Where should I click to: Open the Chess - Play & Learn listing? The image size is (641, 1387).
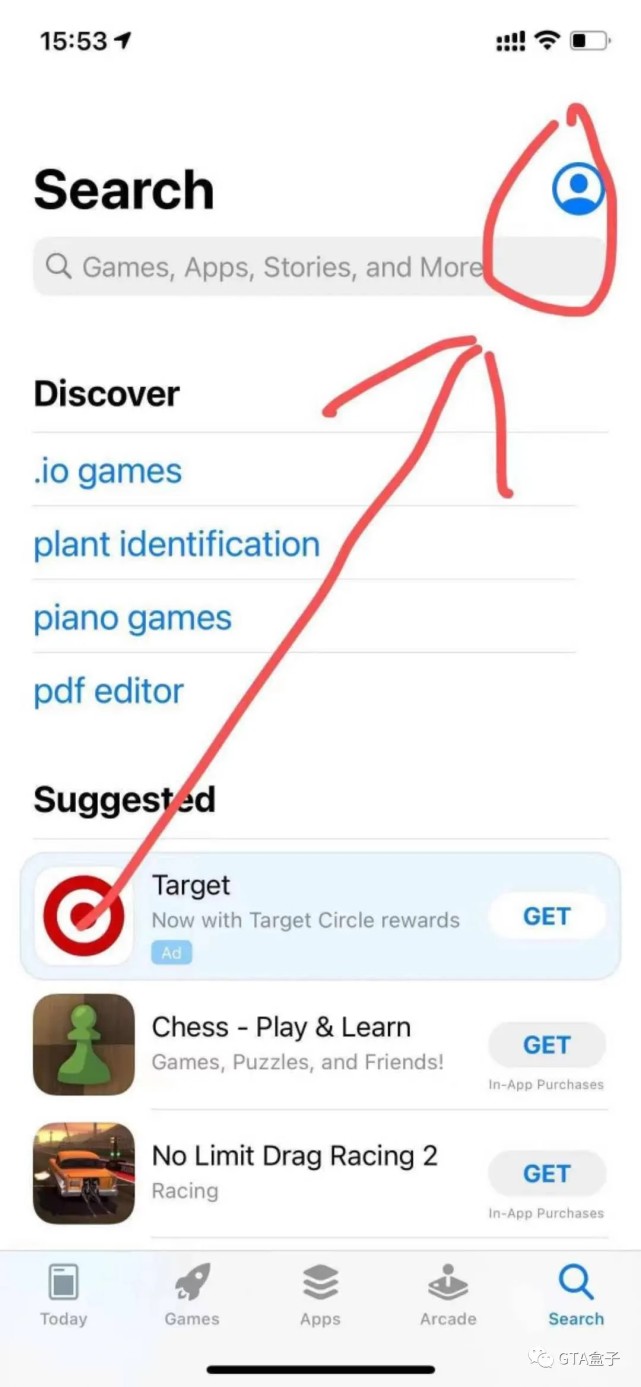(290, 1042)
